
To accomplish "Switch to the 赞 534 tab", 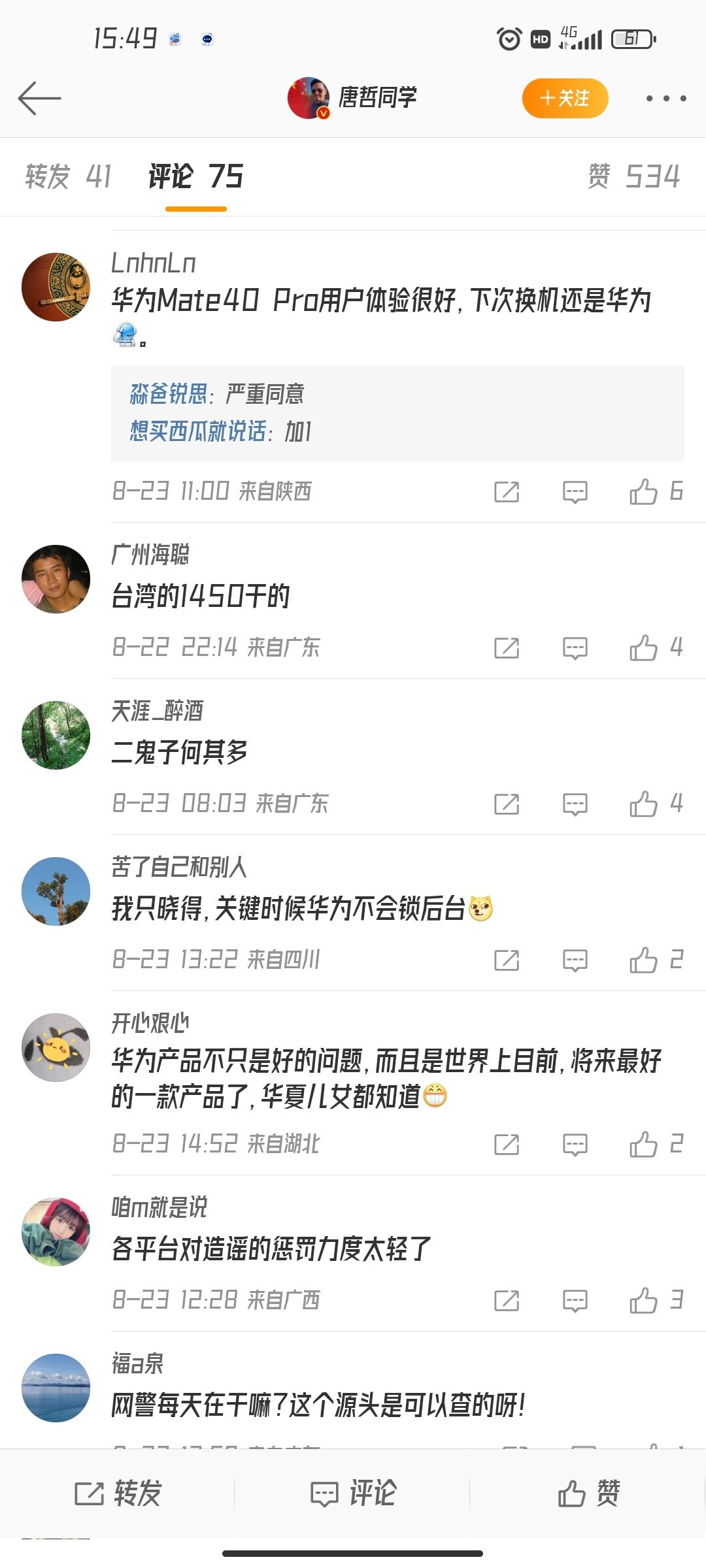I will tap(633, 176).
